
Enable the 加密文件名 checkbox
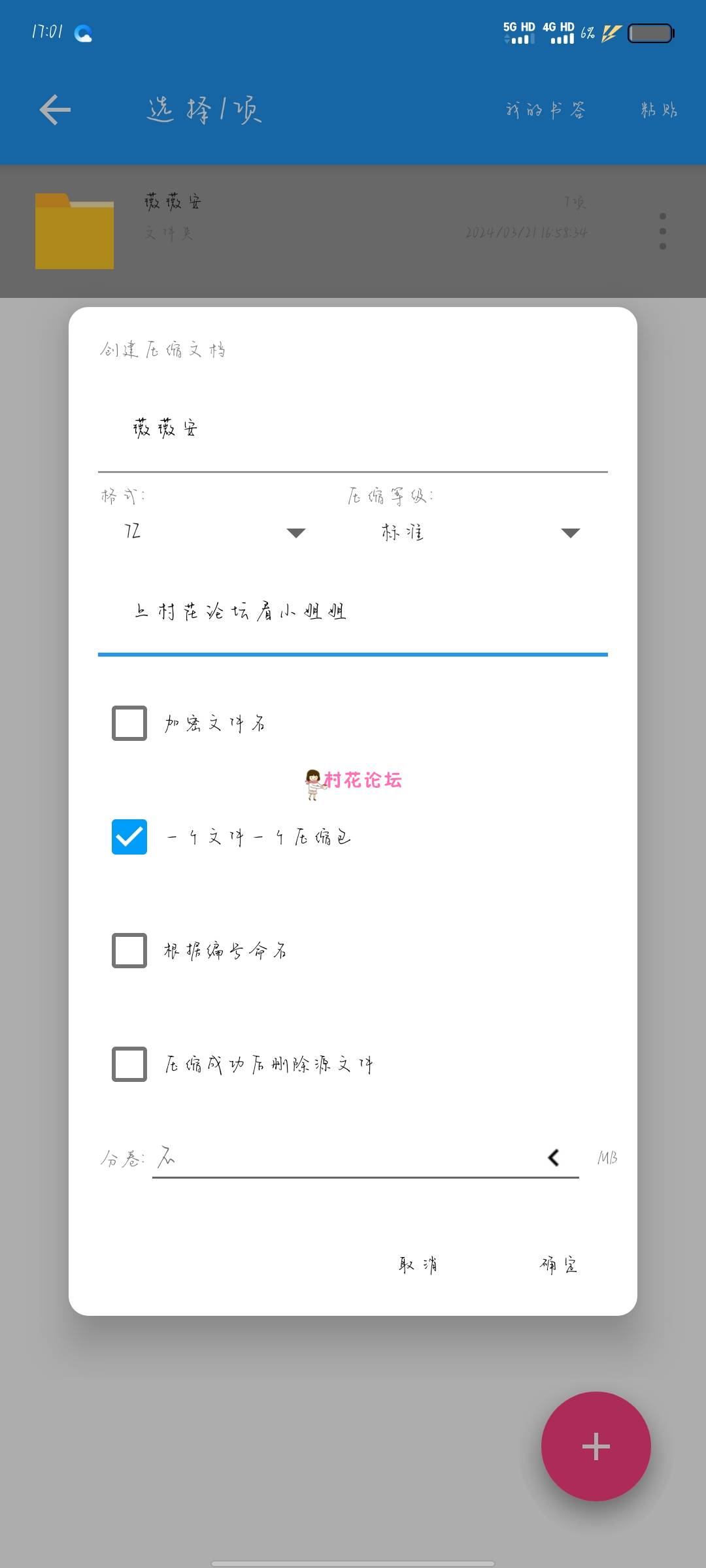(129, 723)
